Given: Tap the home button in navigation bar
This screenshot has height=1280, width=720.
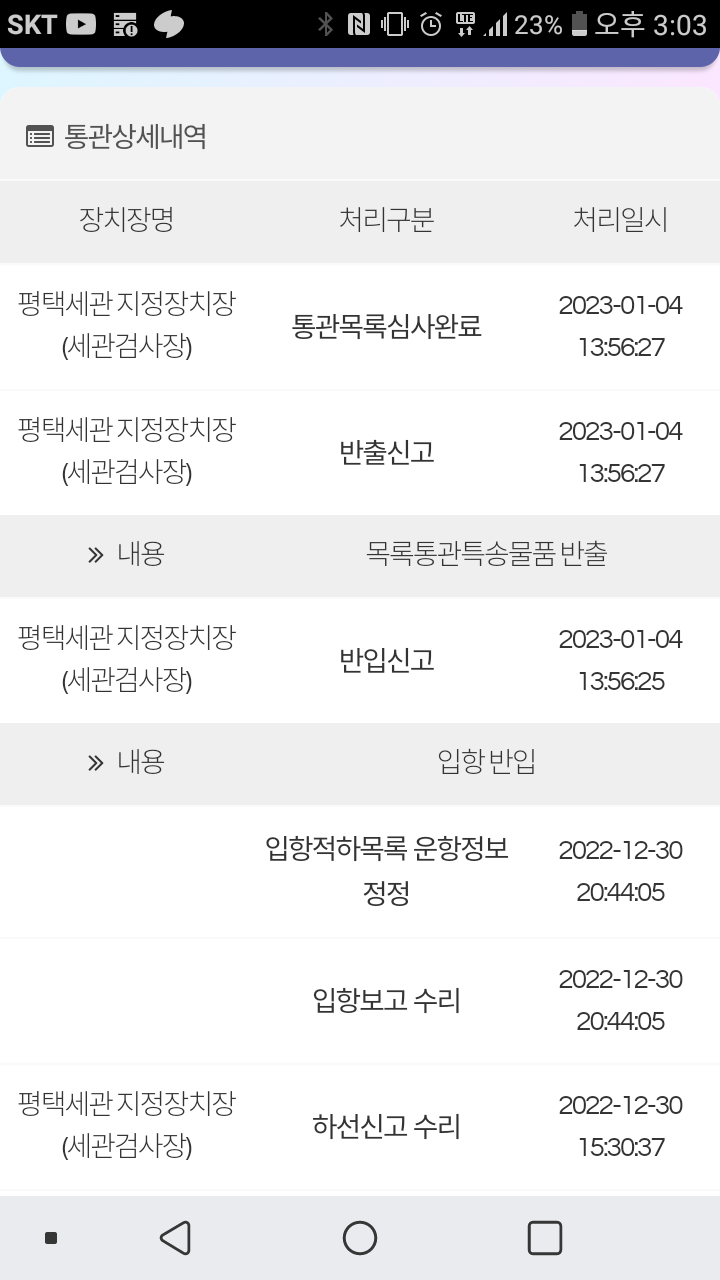Looking at the screenshot, I should pyautogui.click(x=360, y=1238).
